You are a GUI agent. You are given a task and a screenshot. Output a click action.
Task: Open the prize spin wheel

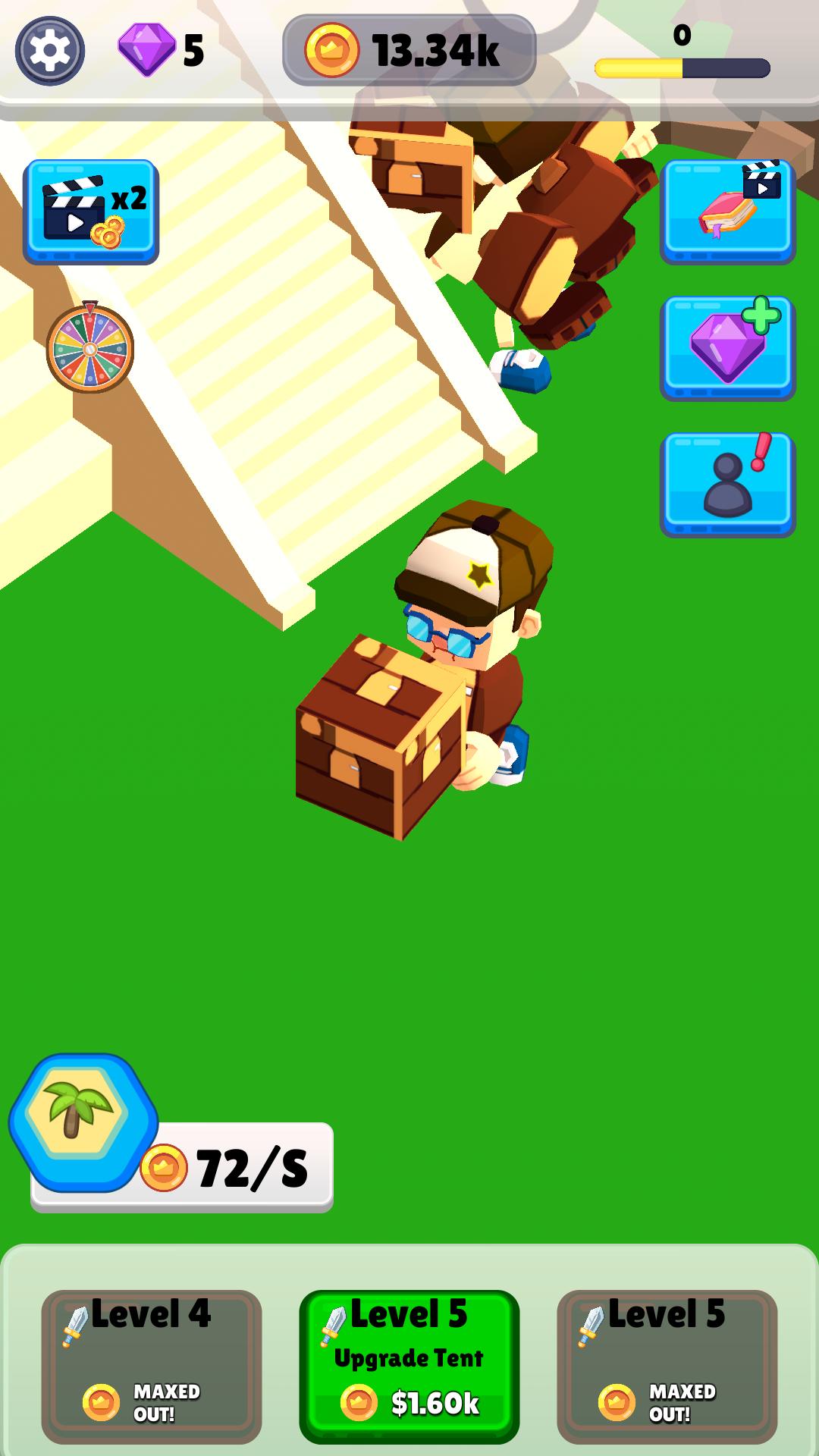click(89, 348)
